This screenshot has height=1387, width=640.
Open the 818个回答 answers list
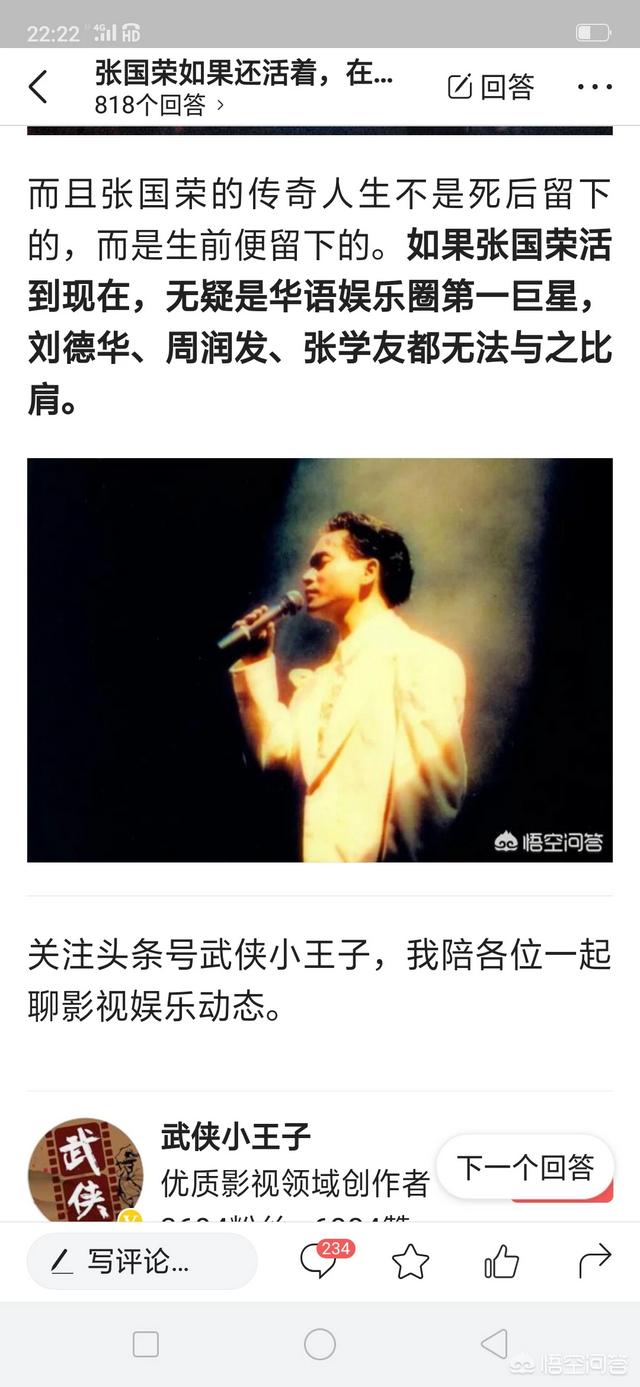coord(158,104)
